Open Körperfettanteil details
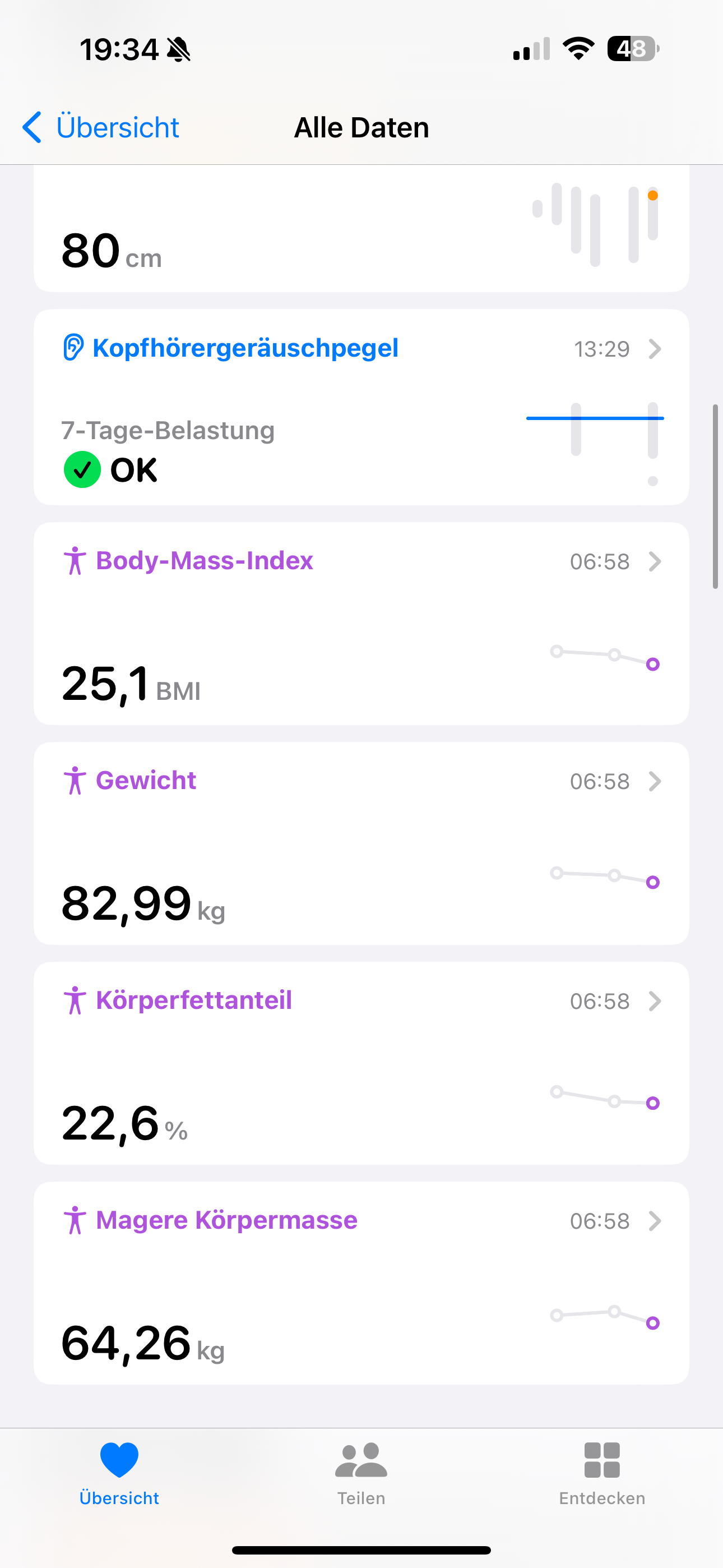 point(360,1062)
